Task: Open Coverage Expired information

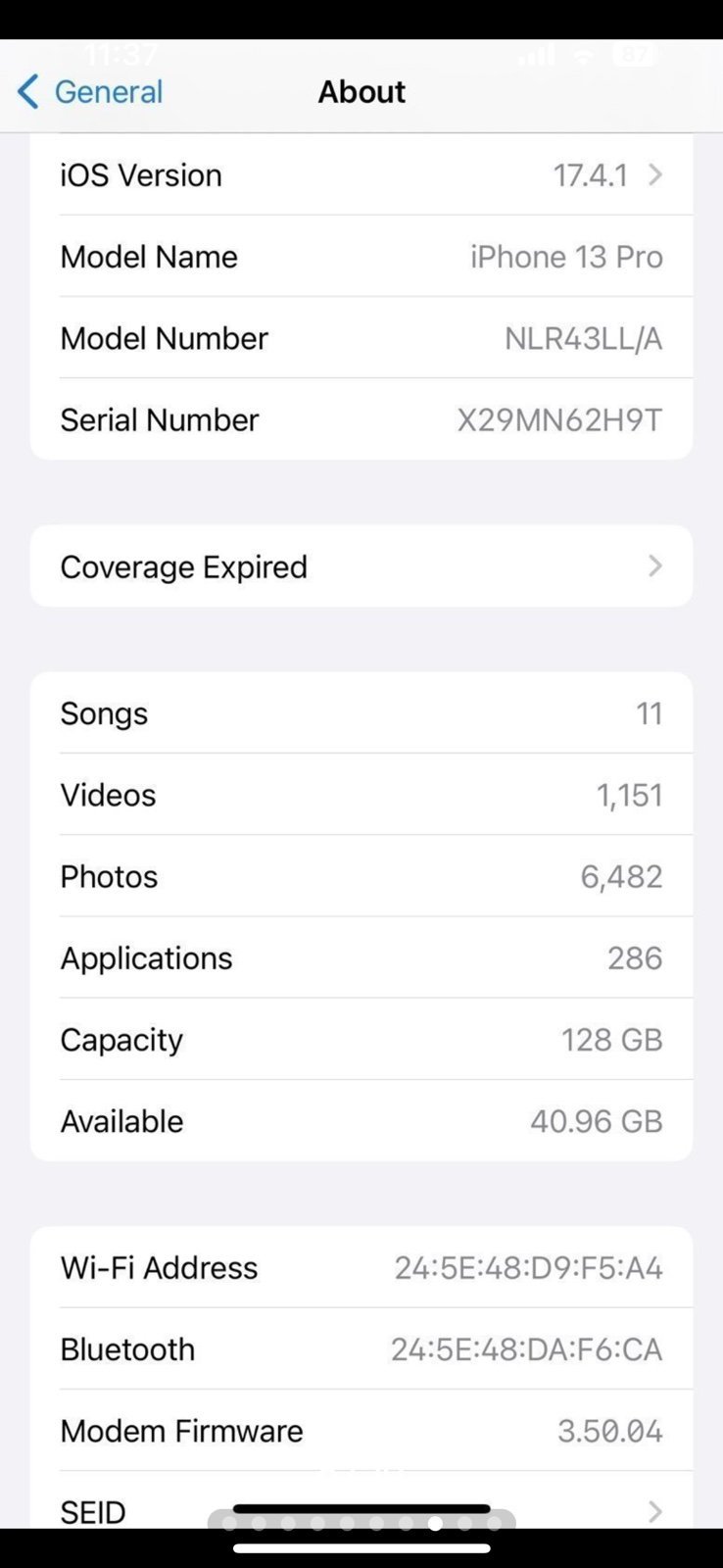Action: click(x=361, y=565)
